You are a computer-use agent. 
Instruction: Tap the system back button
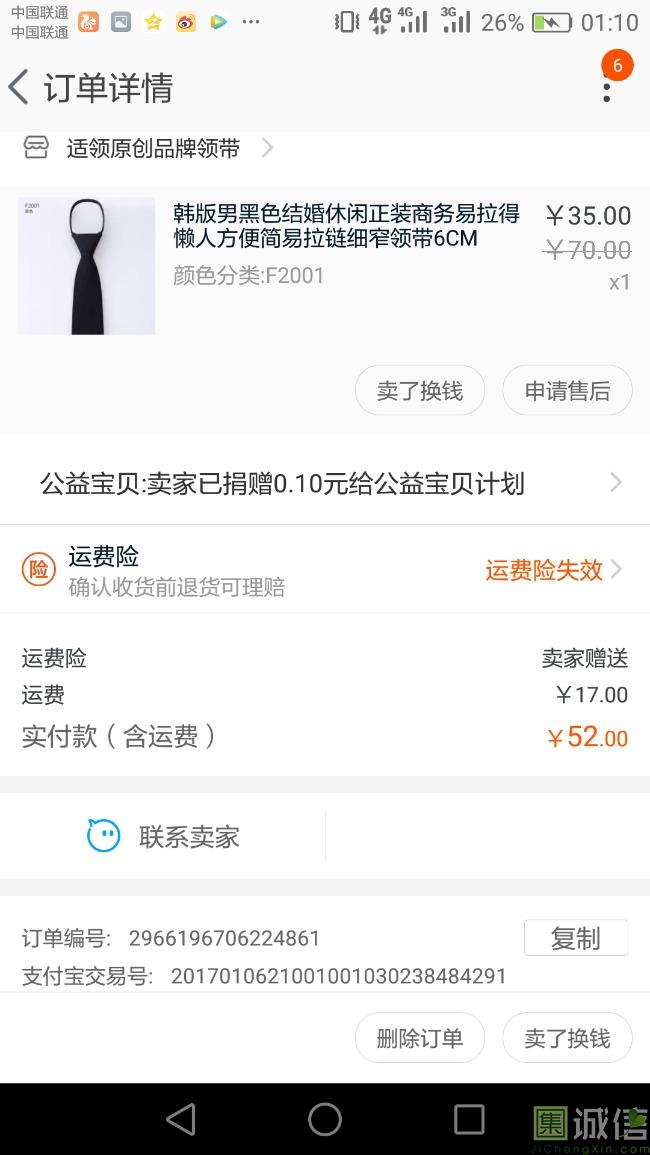181,1119
